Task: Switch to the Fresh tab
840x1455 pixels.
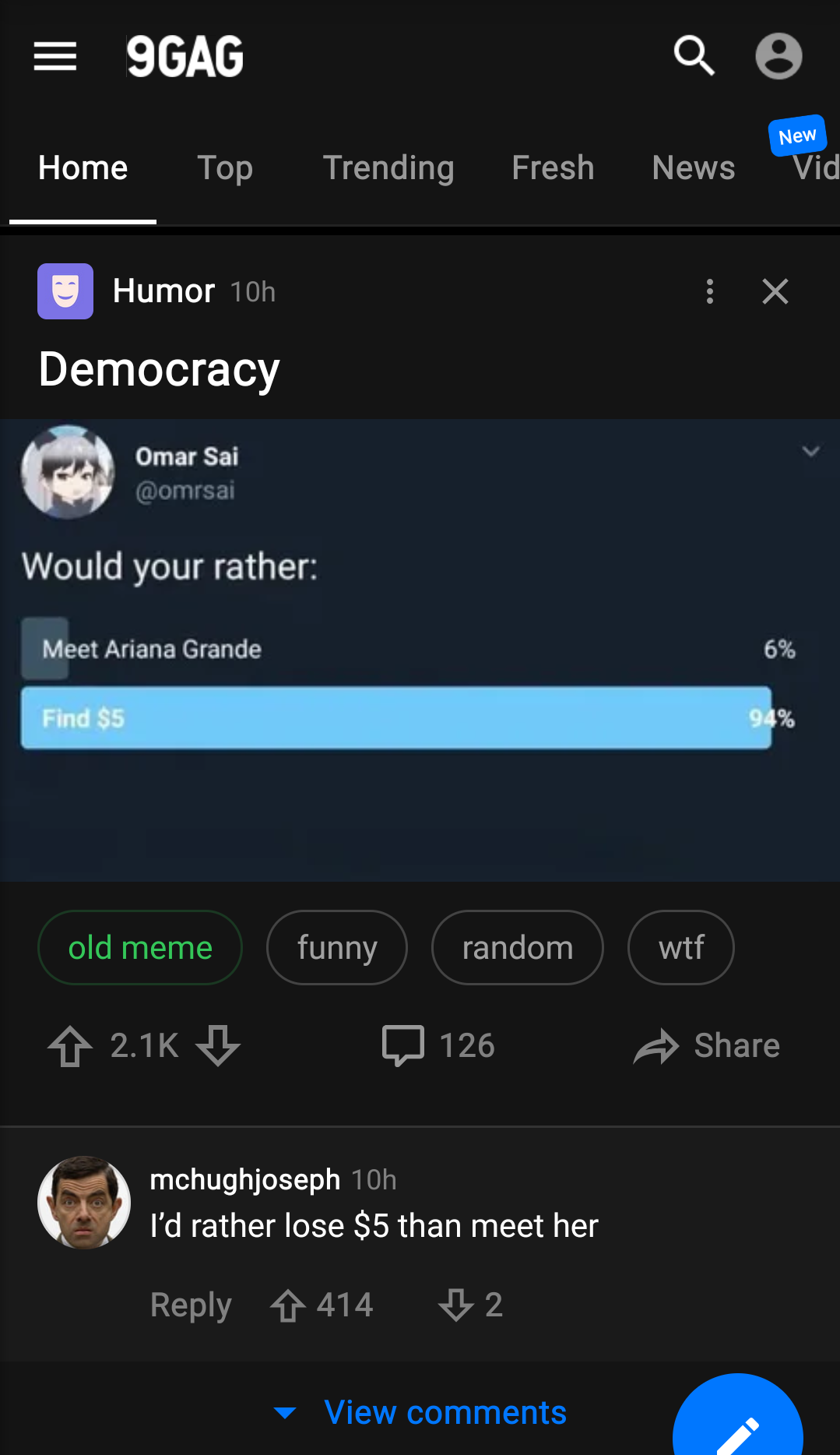Action: click(x=553, y=167)
